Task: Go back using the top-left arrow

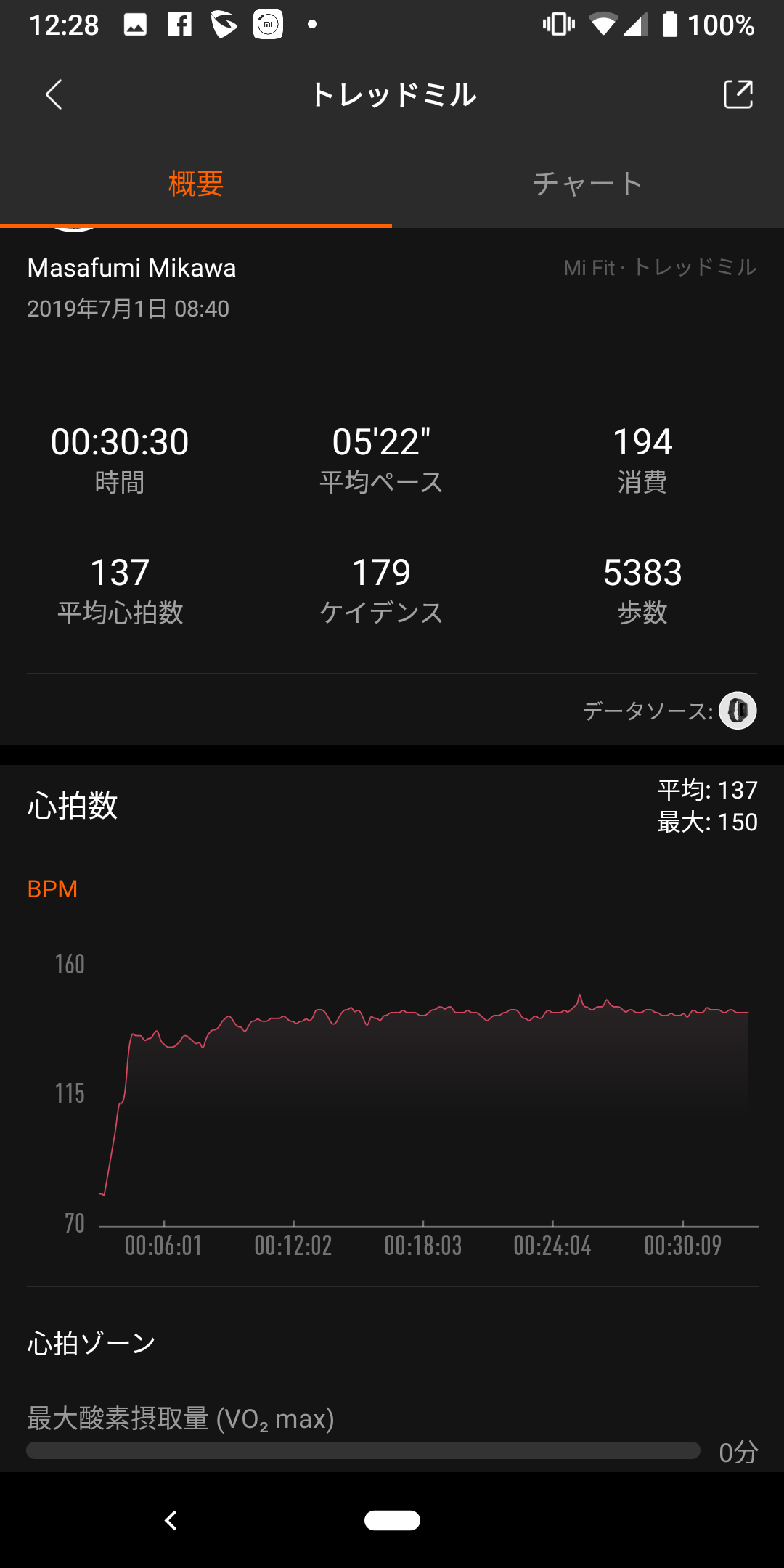Action: 54,94
